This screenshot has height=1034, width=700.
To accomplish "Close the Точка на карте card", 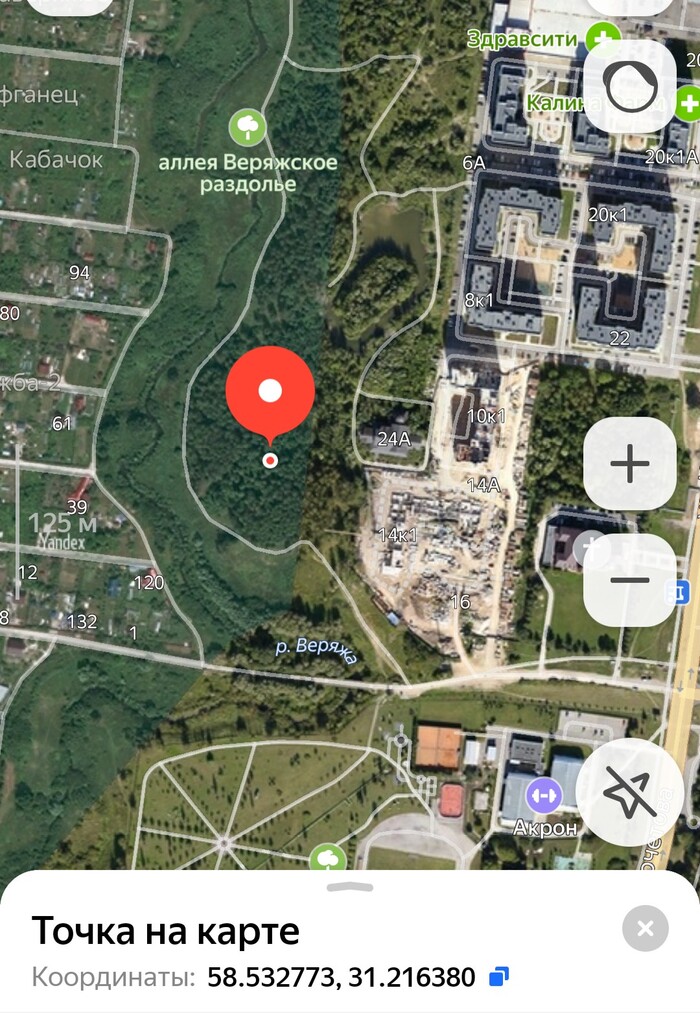I will click(x=645, y=929).
